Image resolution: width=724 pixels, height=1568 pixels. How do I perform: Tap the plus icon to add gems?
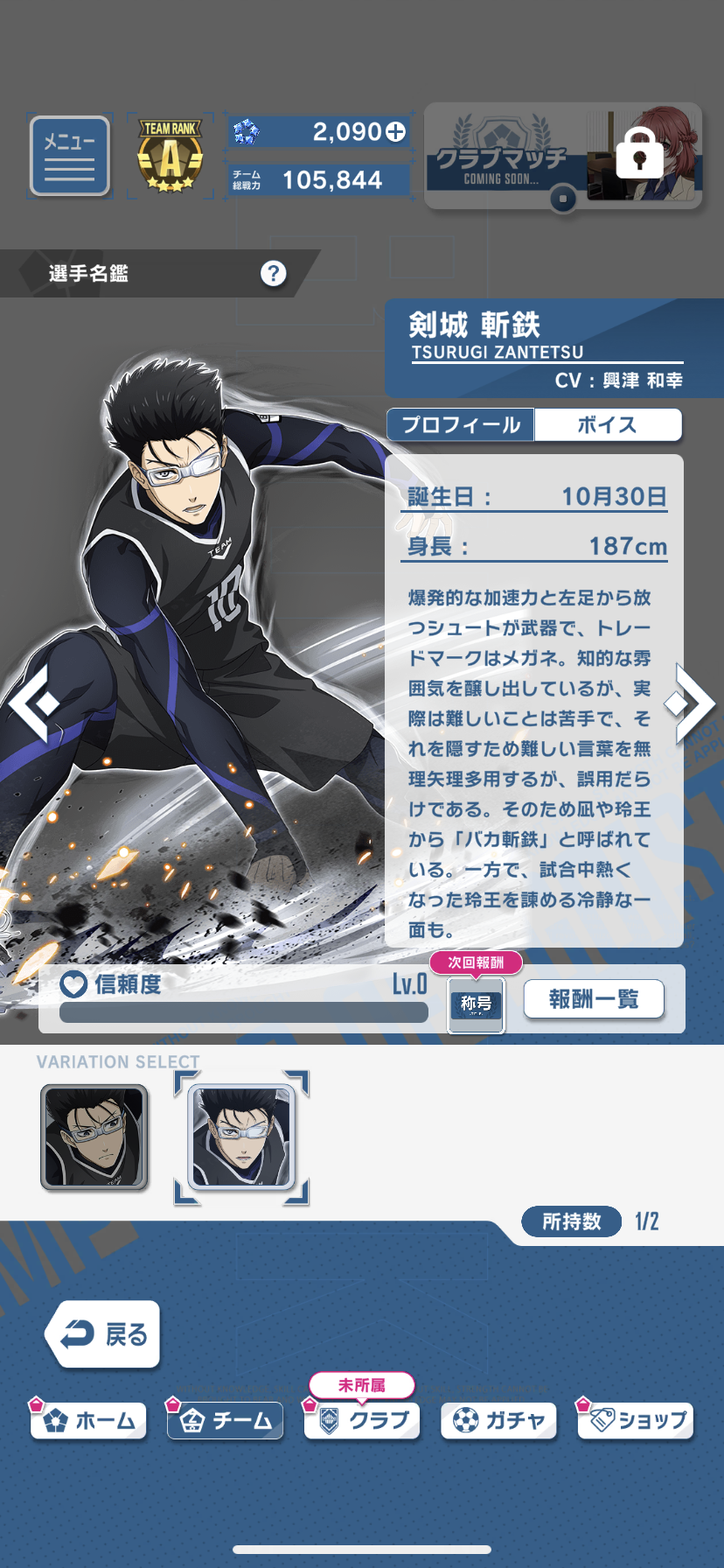click(x=396, y=132)
